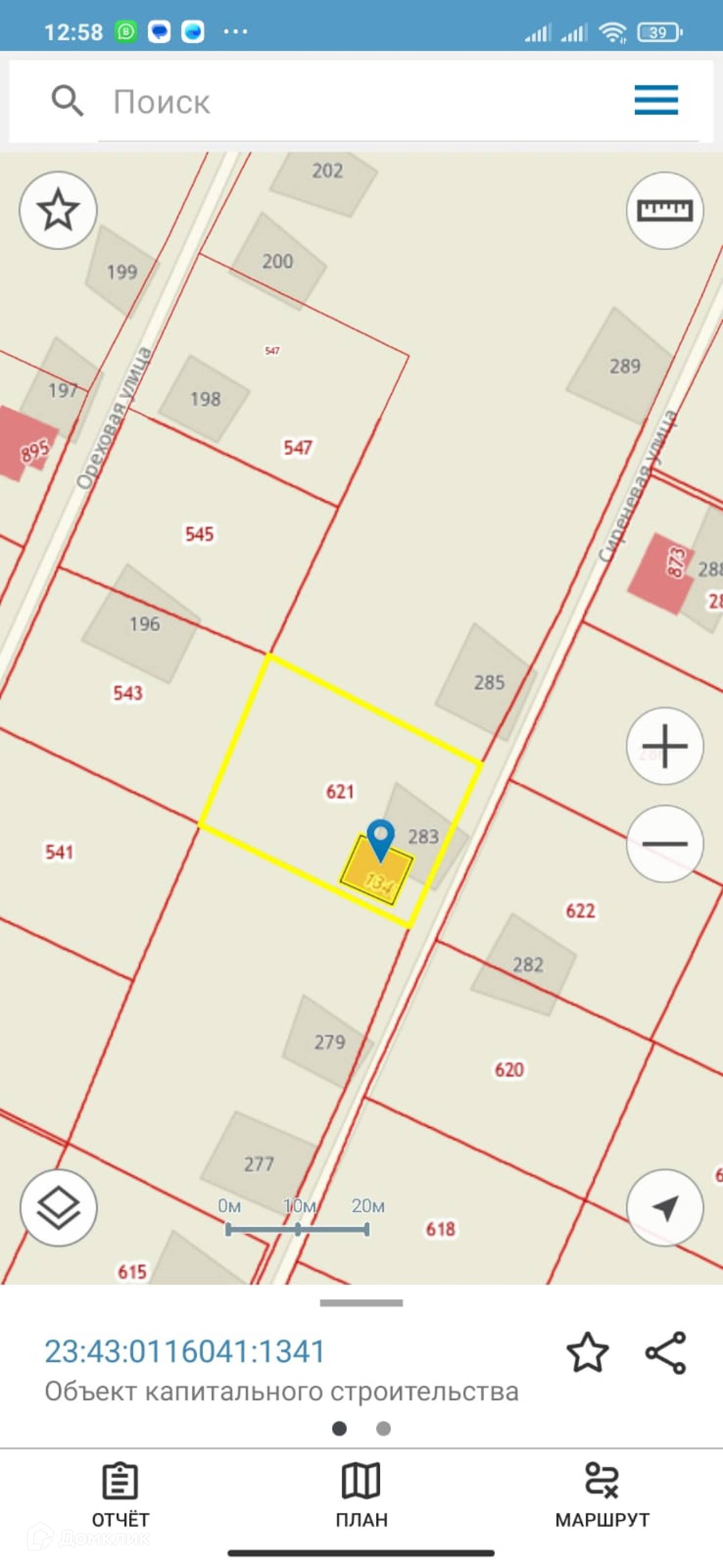The height and width of the screenshot is (1568, 723).
Task: Center map on my location arrow
Action: point(665,1208)
